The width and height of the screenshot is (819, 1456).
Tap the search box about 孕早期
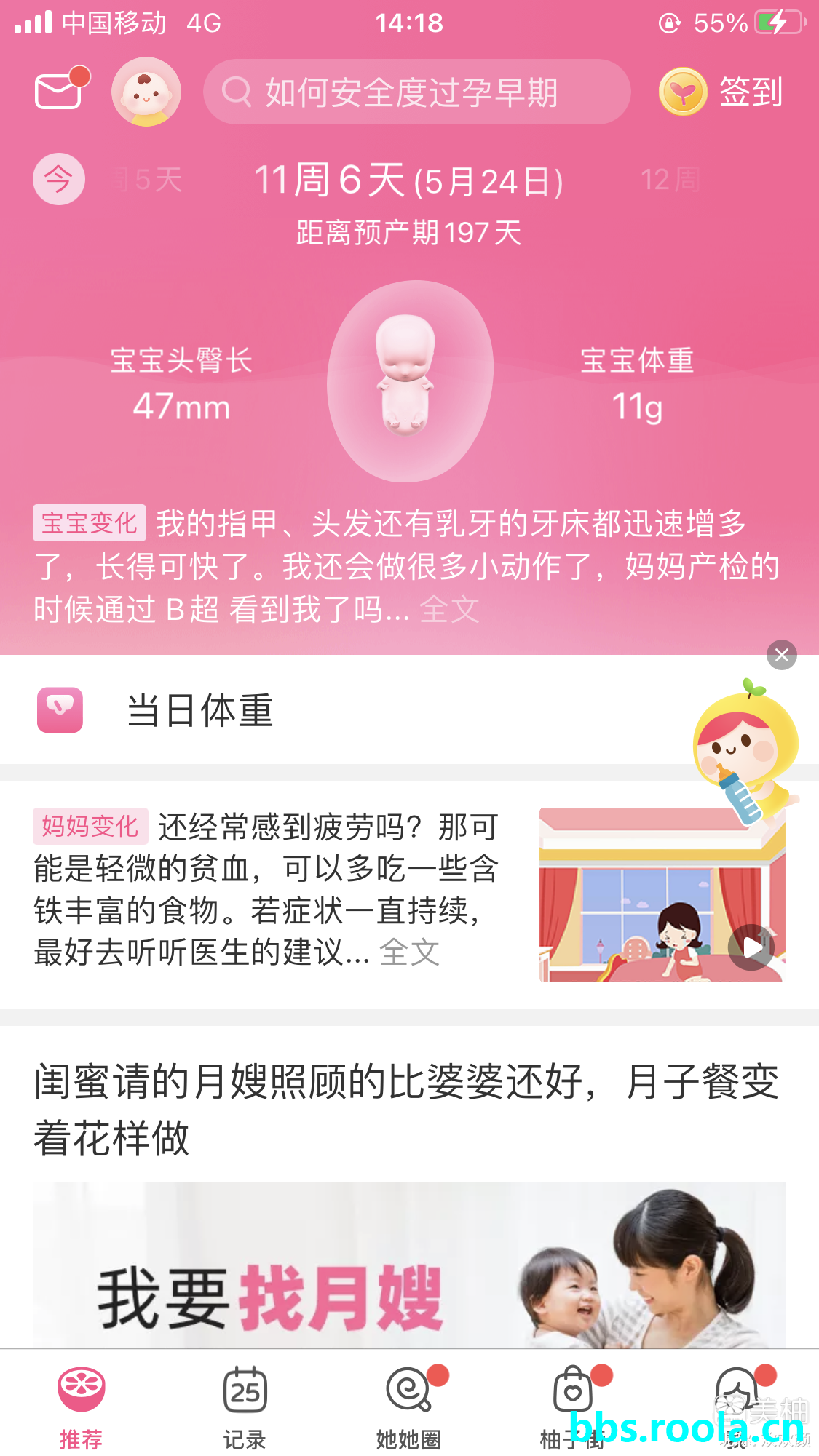pyautogui.click(x=416, y=92)
